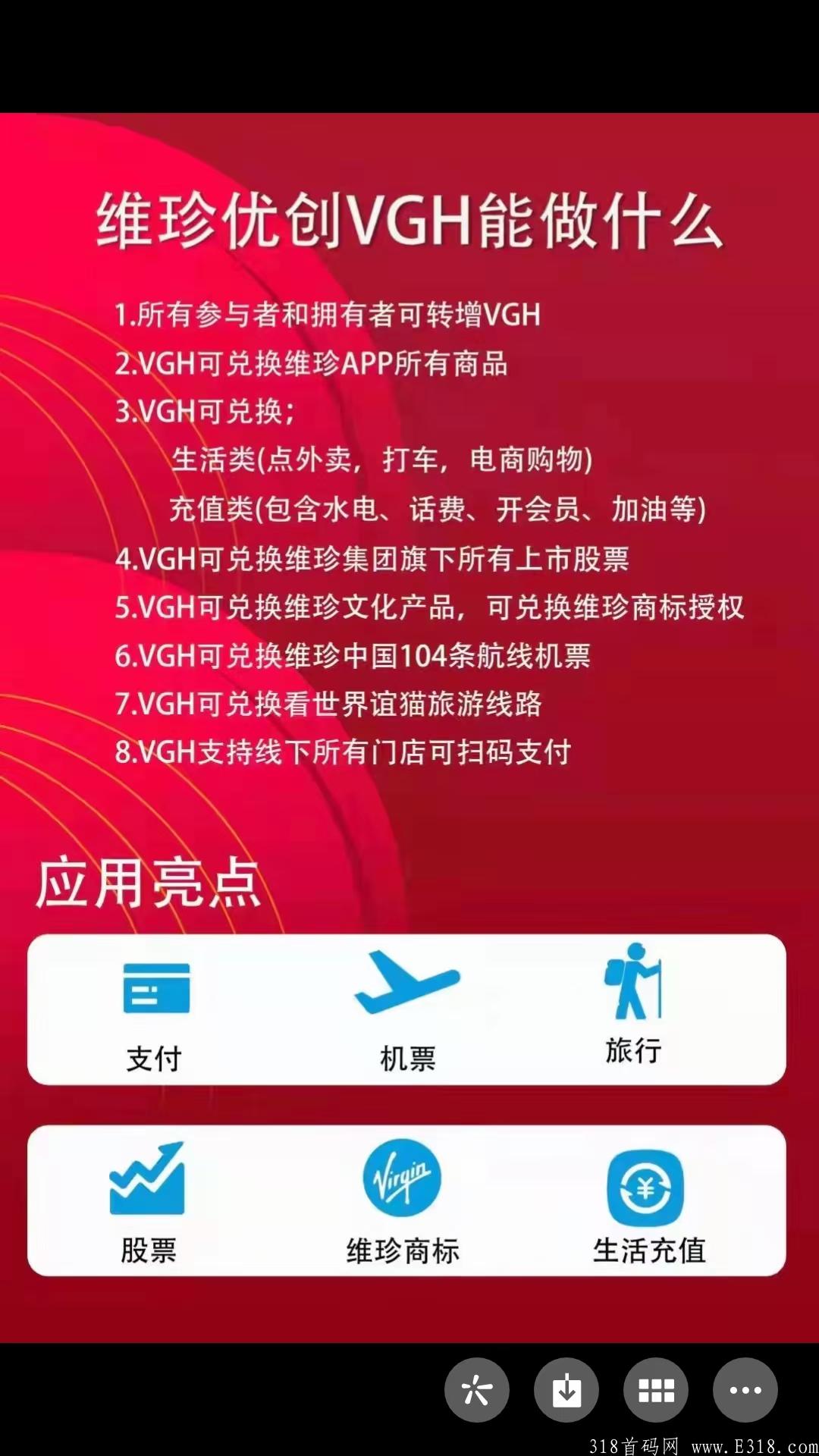
Task: Open the more options ellipsis icon
Action: (x=745, y=1389)
